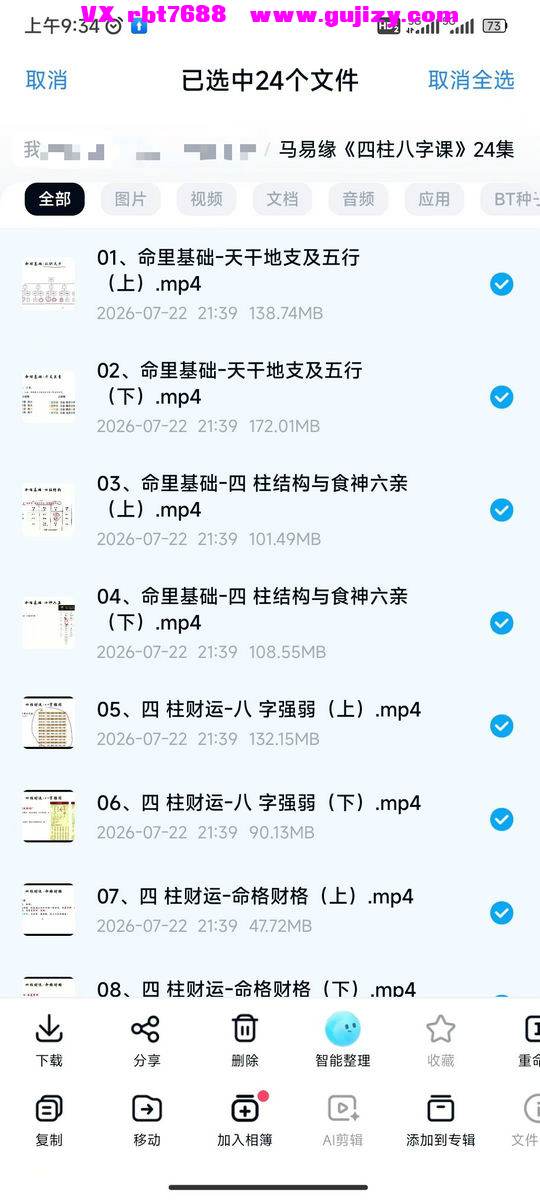540x1200 pixels.
Task: Switch to the 图片 filter chip
Action: [130, 199]
